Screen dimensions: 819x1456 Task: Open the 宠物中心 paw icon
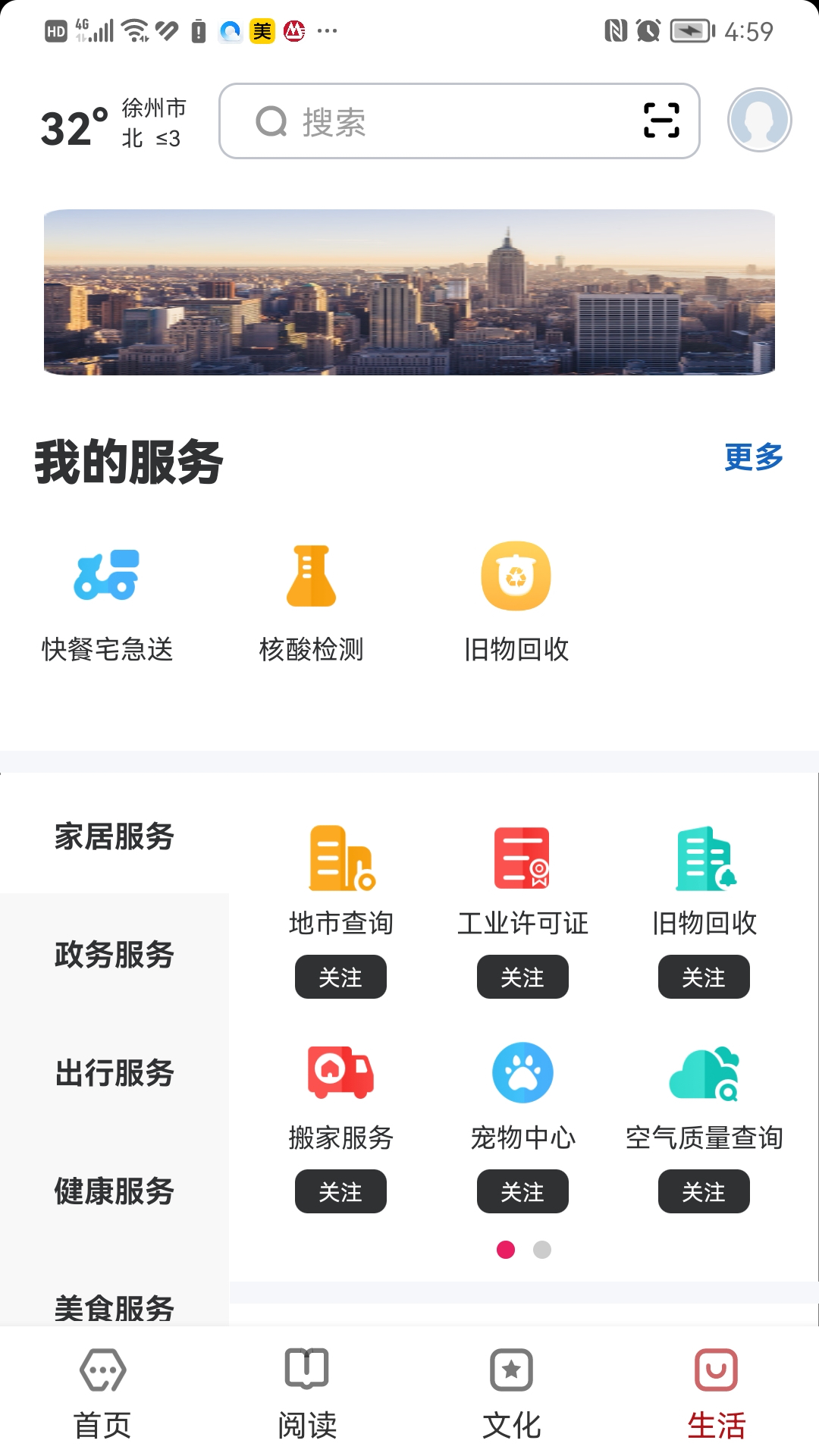[x=522, y=1073]
